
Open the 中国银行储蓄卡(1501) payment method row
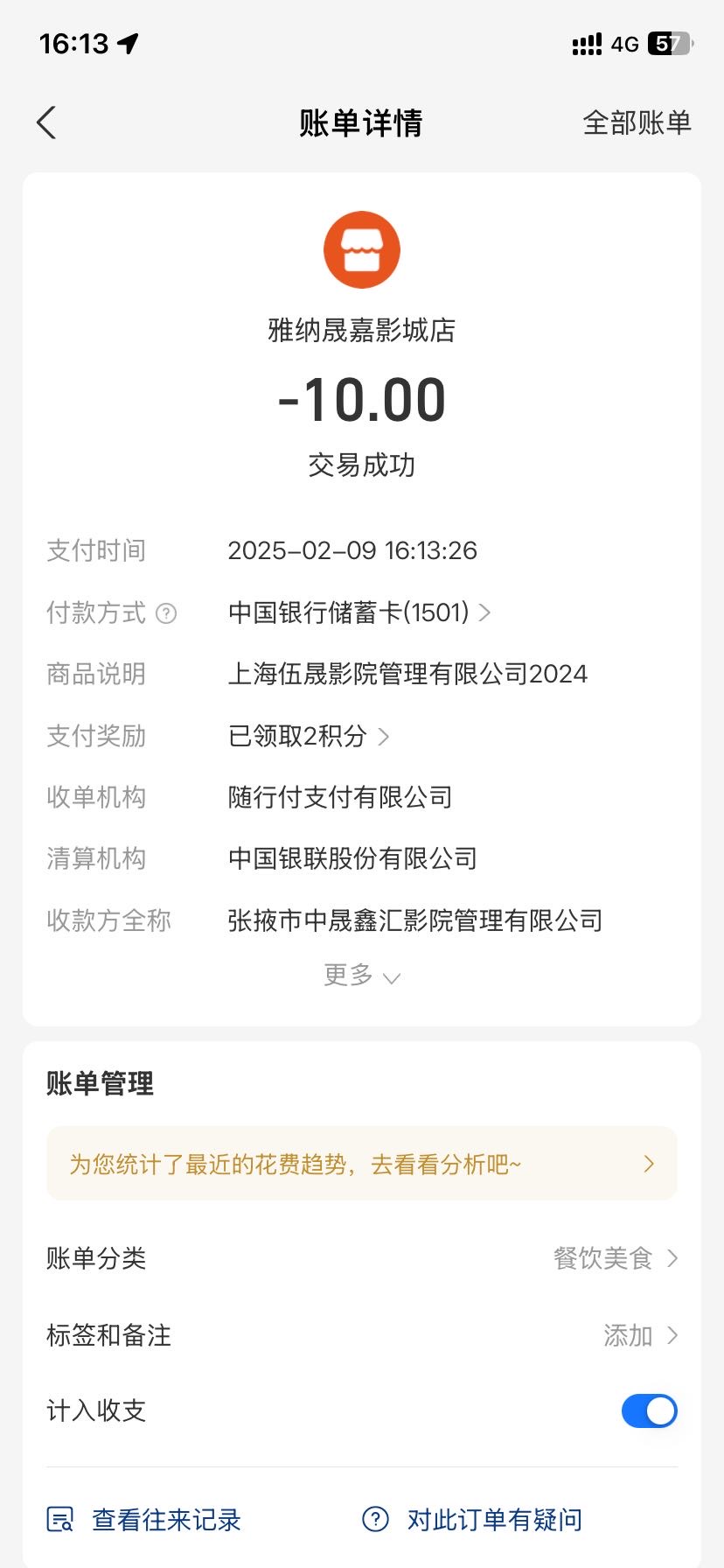click(359, 612)
